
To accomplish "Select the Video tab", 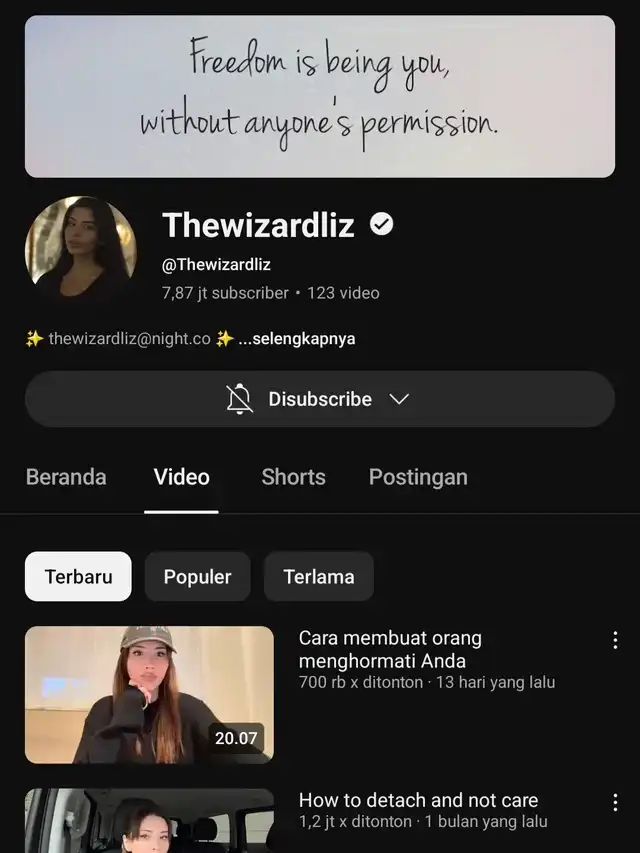I will [x=181, y=477].
